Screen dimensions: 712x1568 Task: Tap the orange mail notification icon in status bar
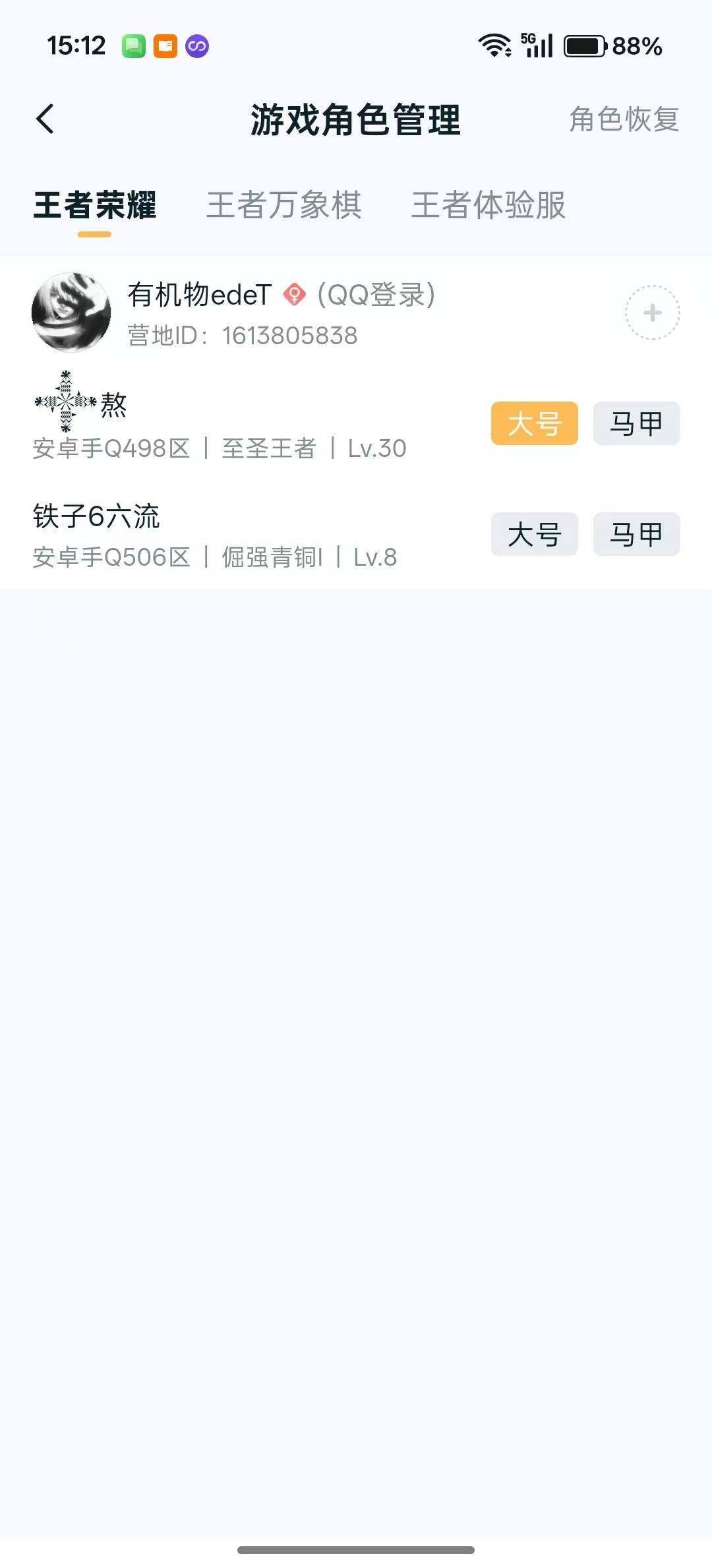click(164, 45)
